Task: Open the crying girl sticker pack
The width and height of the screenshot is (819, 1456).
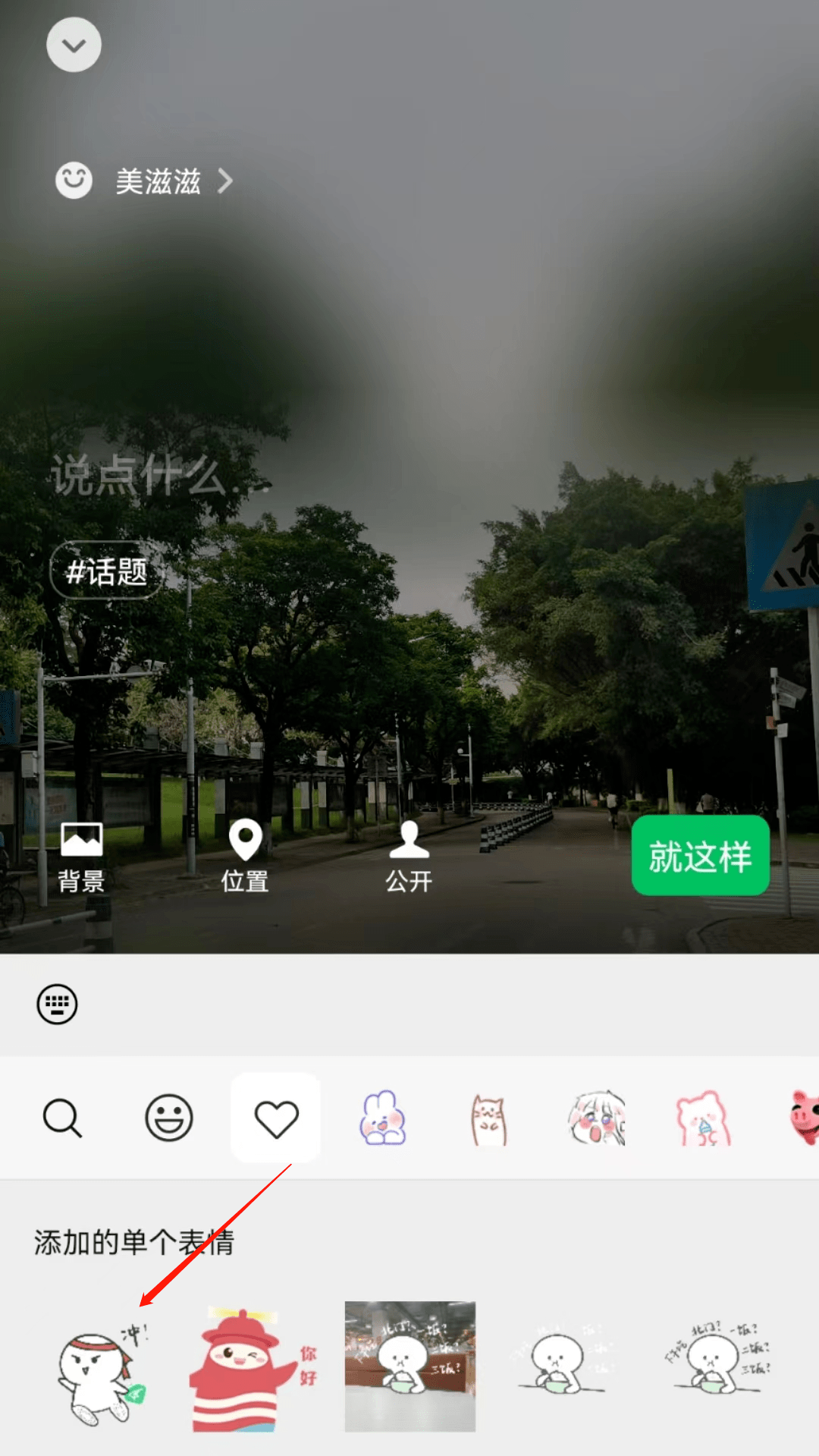Action: 595,1118
